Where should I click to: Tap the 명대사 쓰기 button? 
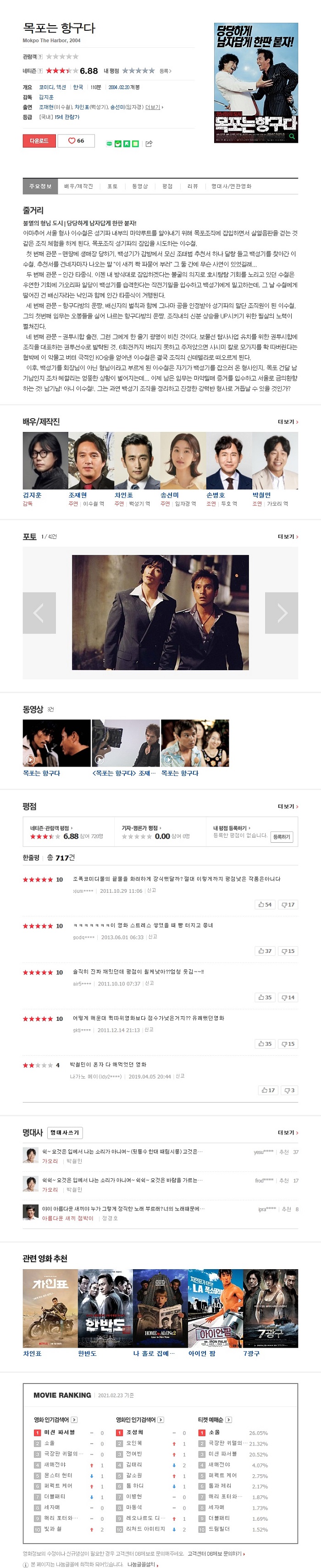point(65,1132)
